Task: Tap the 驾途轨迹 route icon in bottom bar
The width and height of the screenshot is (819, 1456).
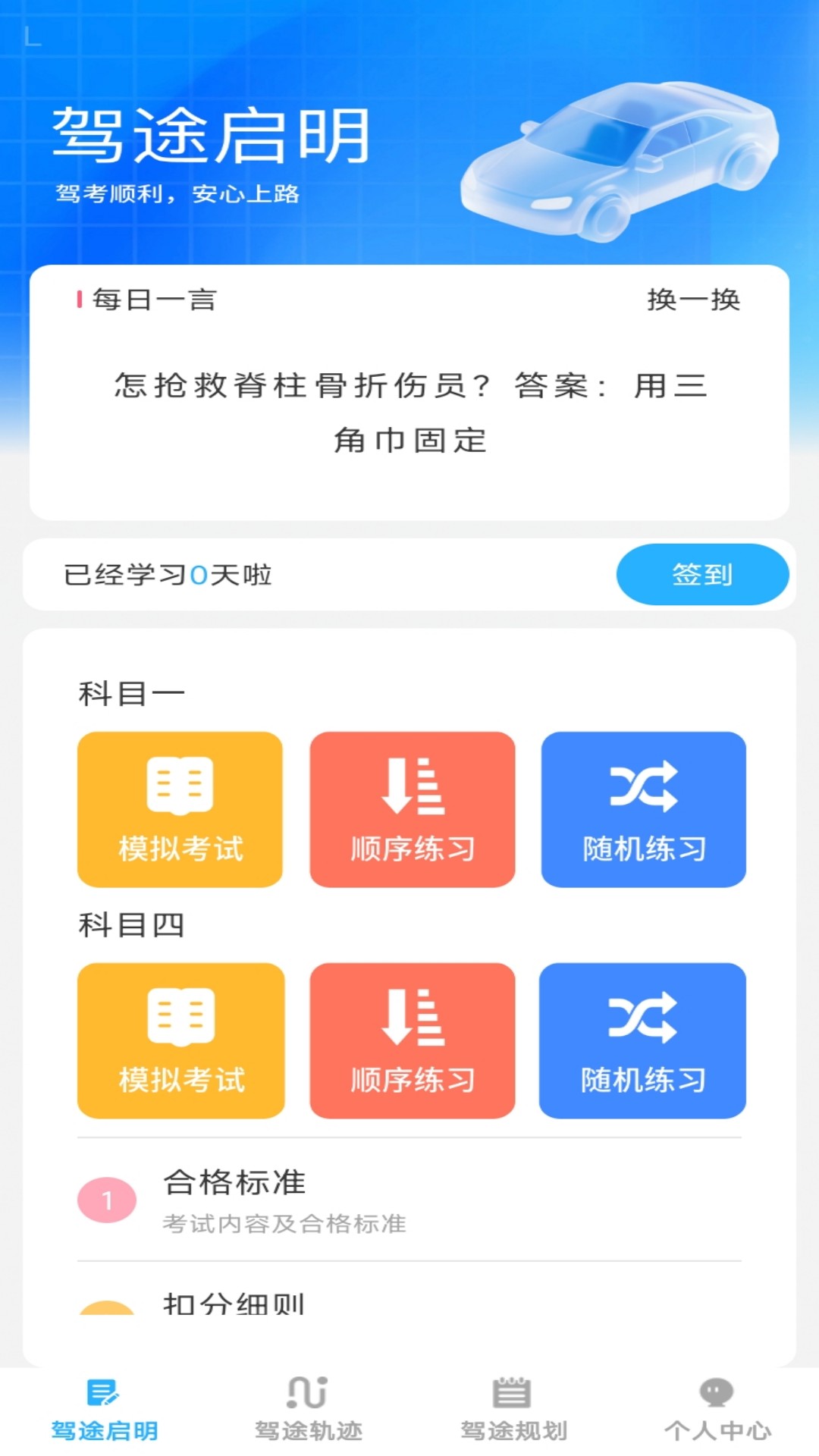Action: point(308,1395)
